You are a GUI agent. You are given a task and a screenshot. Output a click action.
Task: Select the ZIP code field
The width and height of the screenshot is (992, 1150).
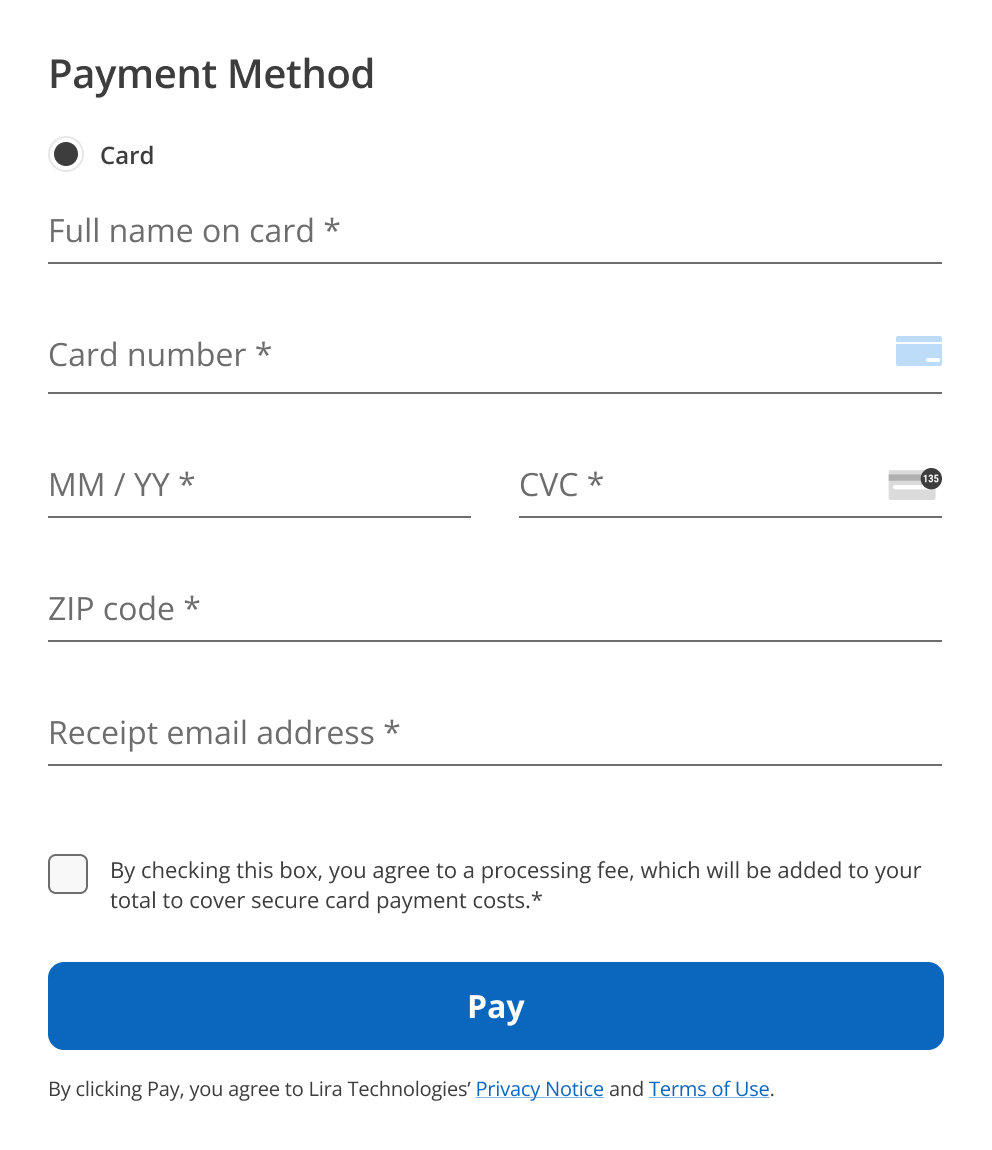tap(494, 609)
